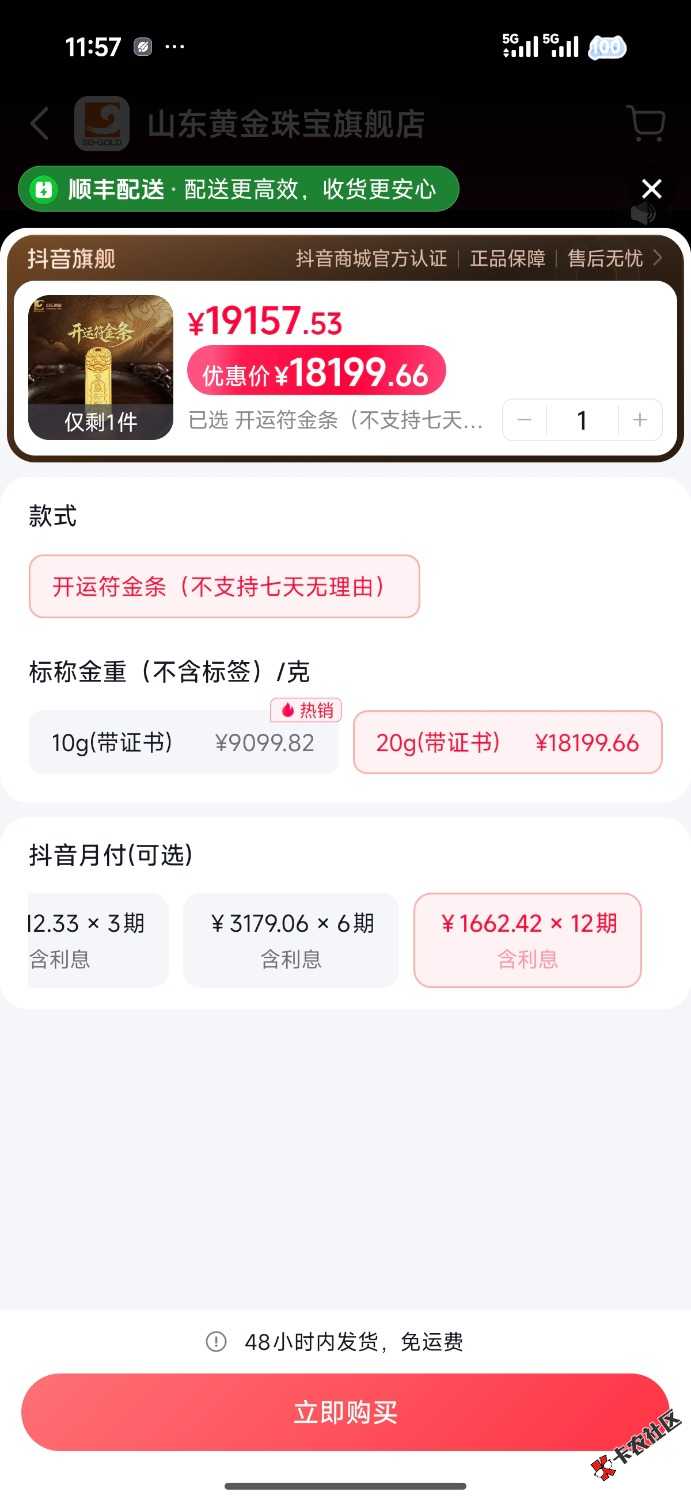The height and width of the screenshot is (1500, 691).
Task: Increase quantity with the plus button
Action: [x=640, y=420]
